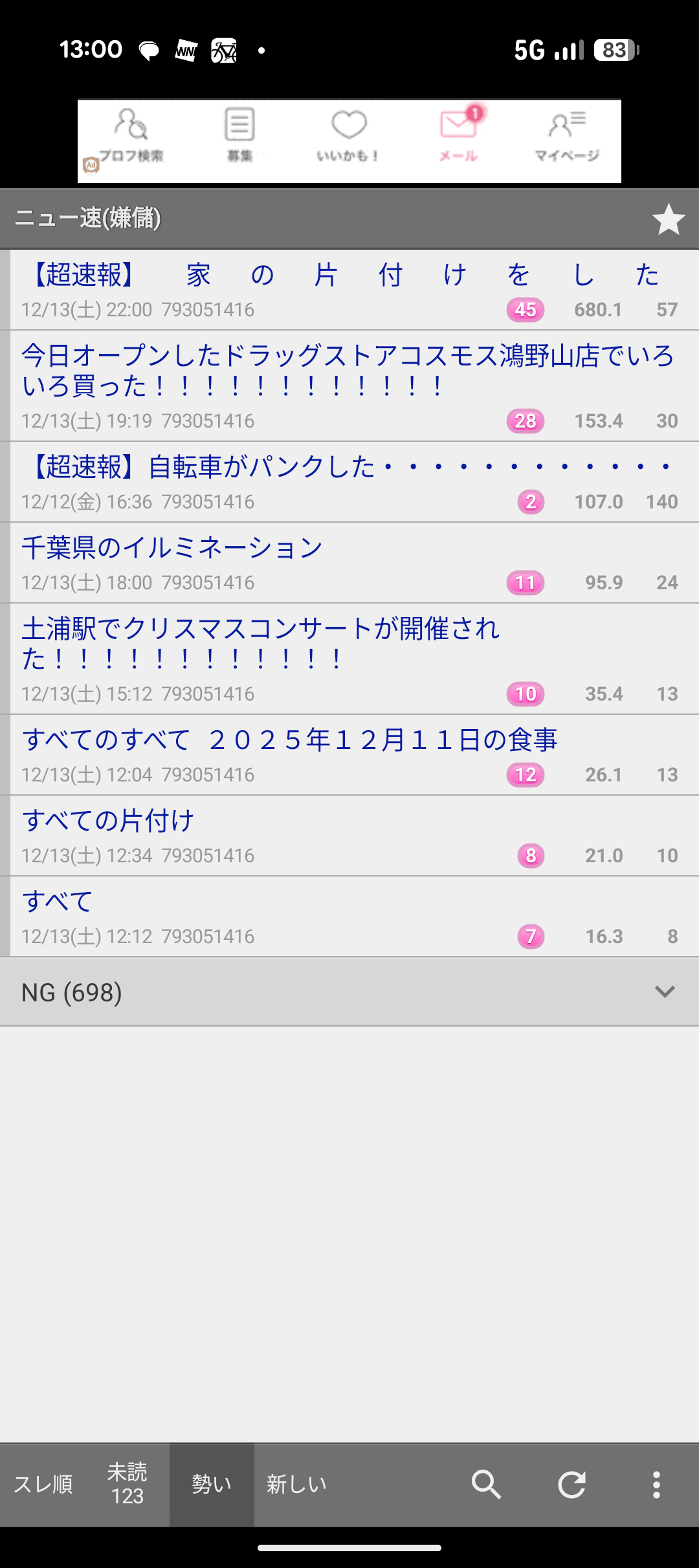The image size is (699, 1568).
Task: Sort threads by スレ順
Action: coord(43,1484)
